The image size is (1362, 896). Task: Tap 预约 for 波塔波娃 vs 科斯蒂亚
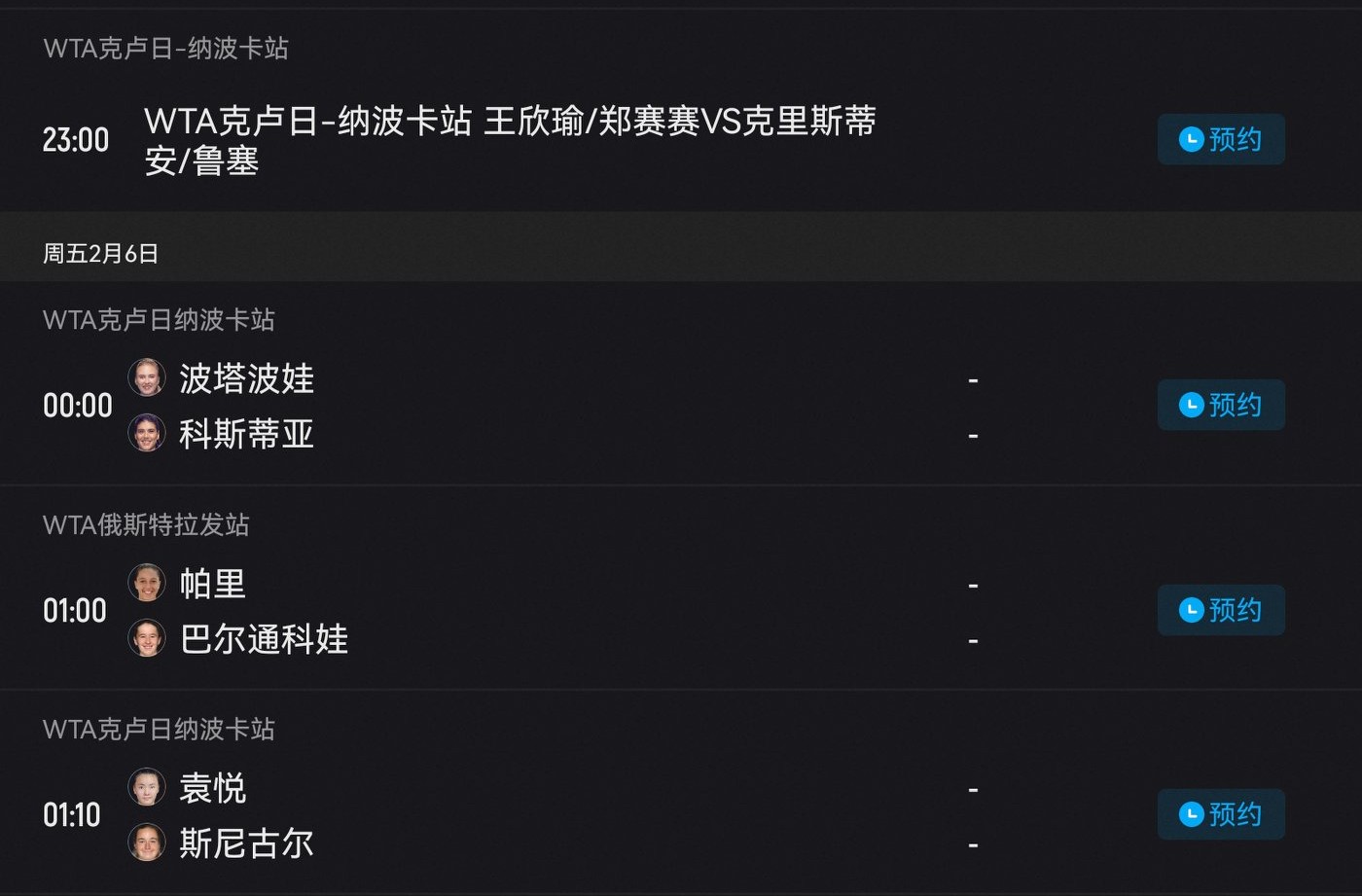[1221, 405]
